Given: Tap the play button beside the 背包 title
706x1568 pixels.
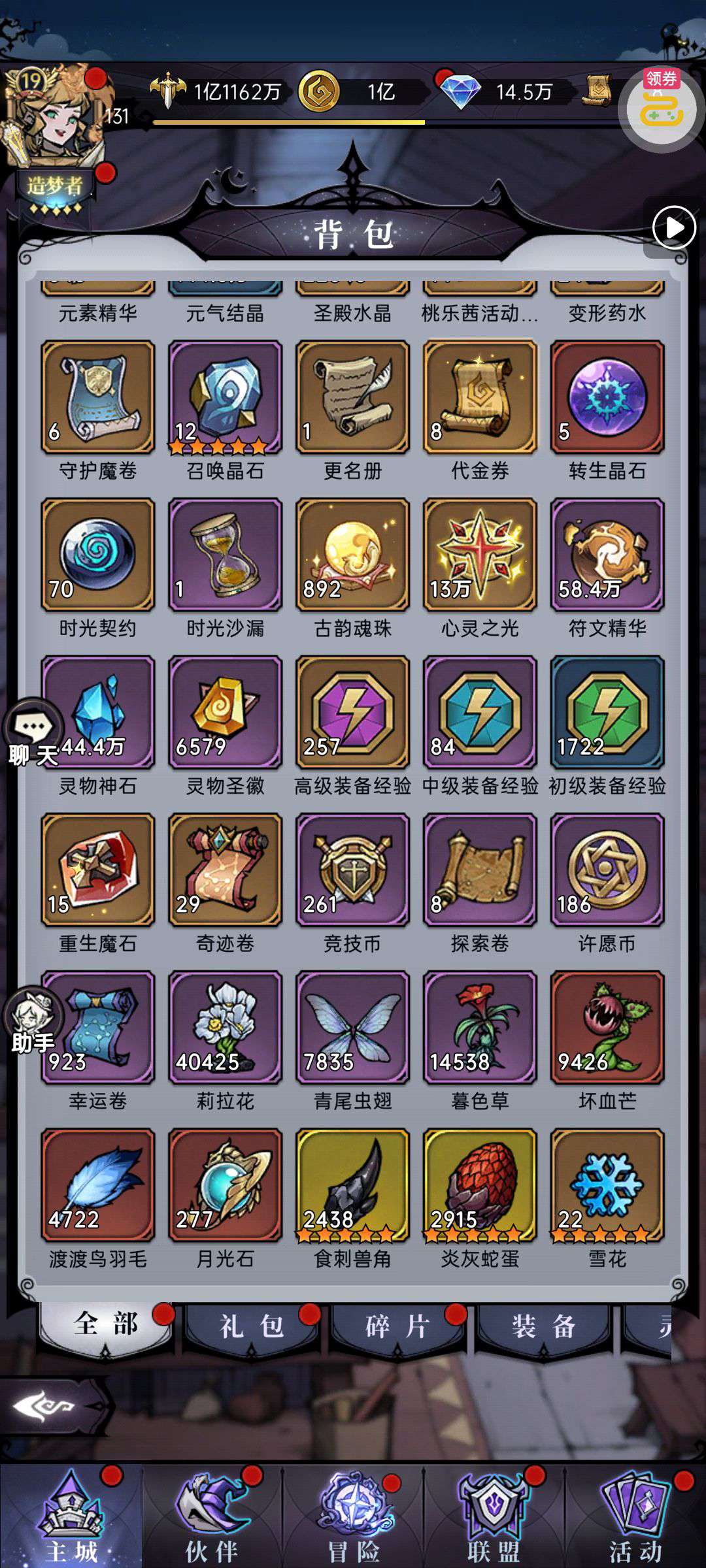Looking at the screenshot, I should [674, 228].
